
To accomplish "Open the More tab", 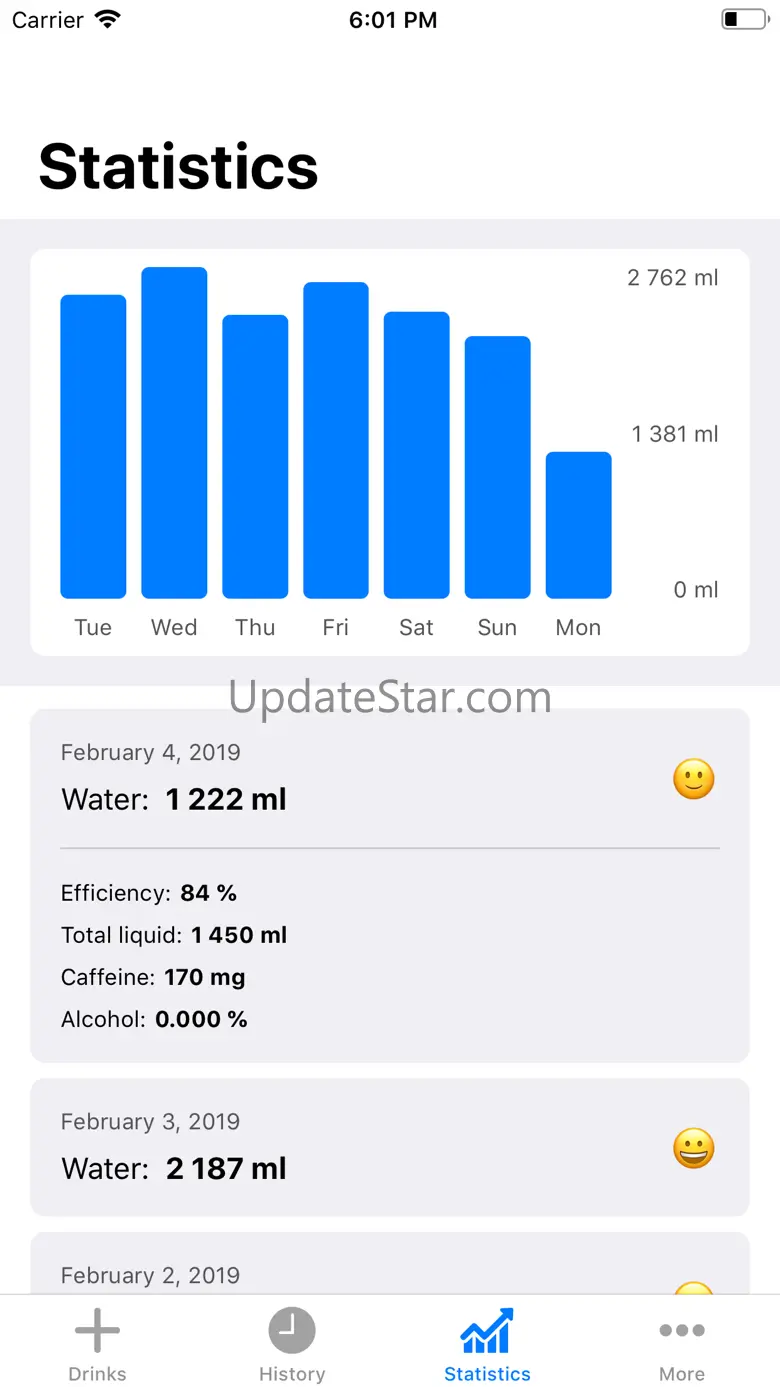I will 682,1343.
